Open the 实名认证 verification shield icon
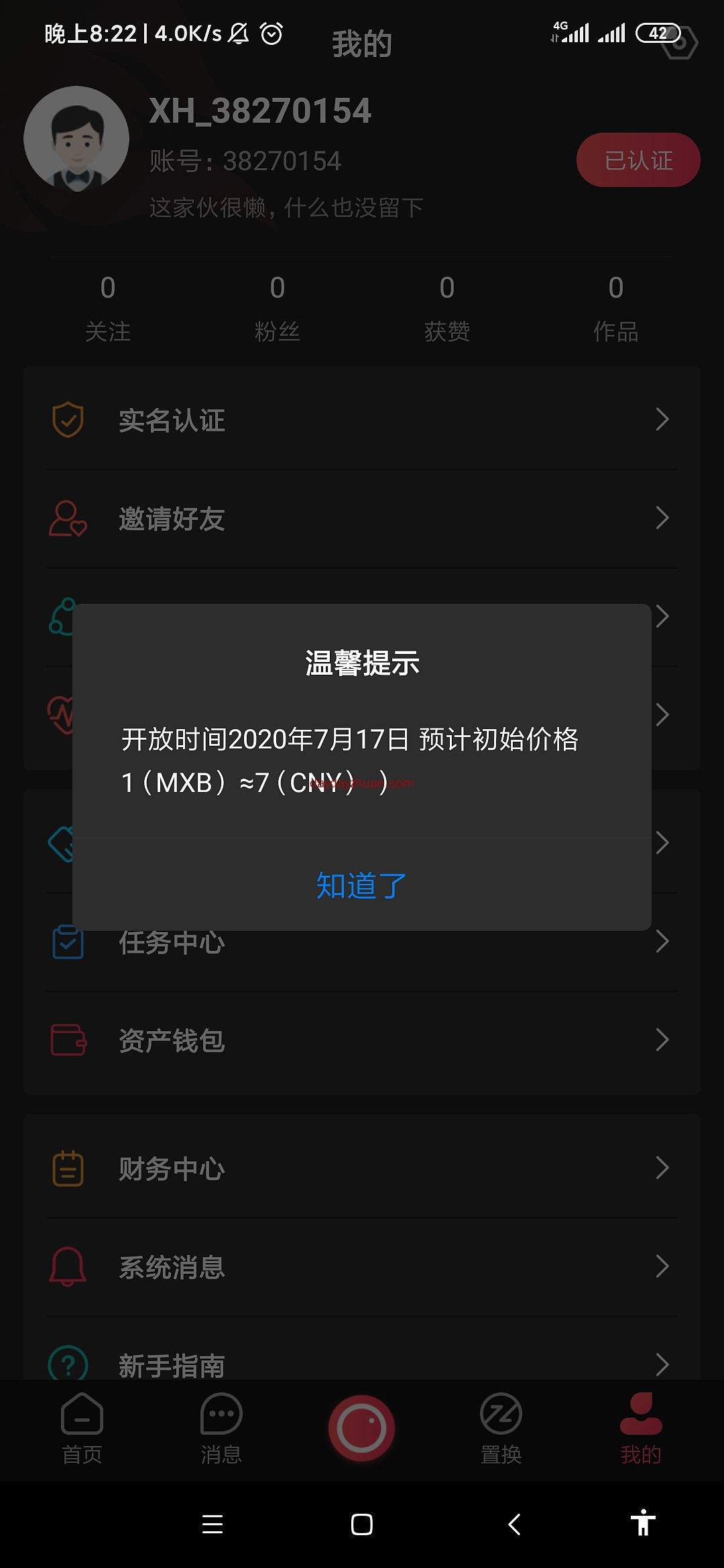Image resolution: width=724 pixels, height=1568 pixels. click(66, 419)
